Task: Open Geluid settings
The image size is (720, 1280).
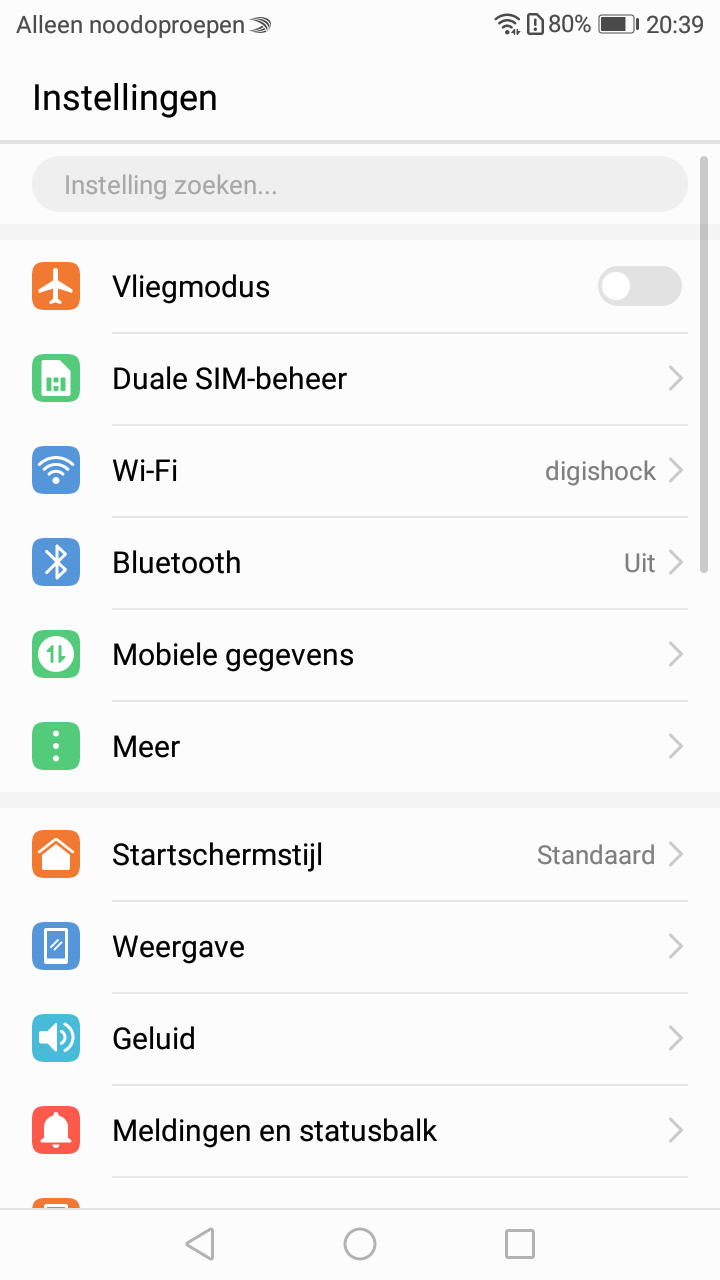Action: point(360,1039)
